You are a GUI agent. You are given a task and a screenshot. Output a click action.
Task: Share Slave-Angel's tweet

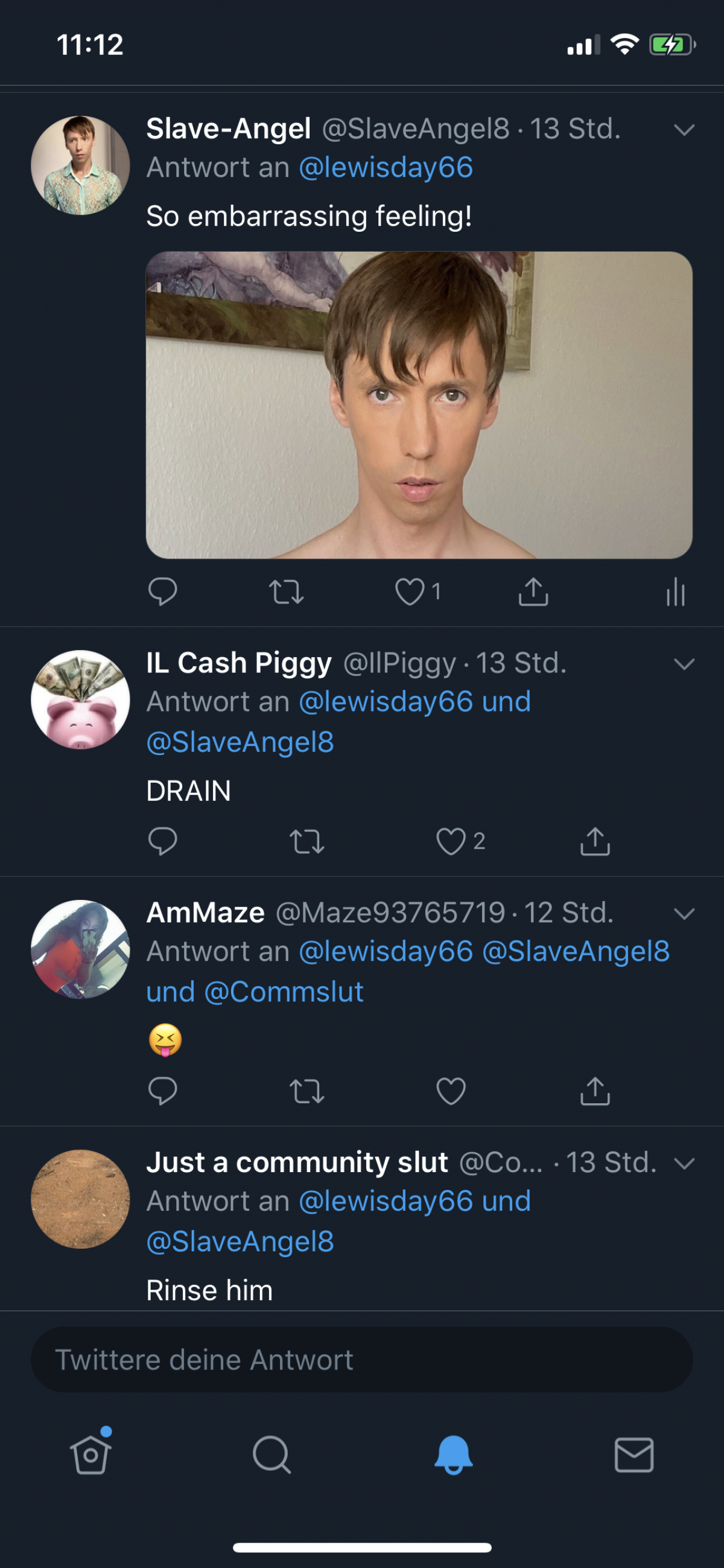[533, 591]
